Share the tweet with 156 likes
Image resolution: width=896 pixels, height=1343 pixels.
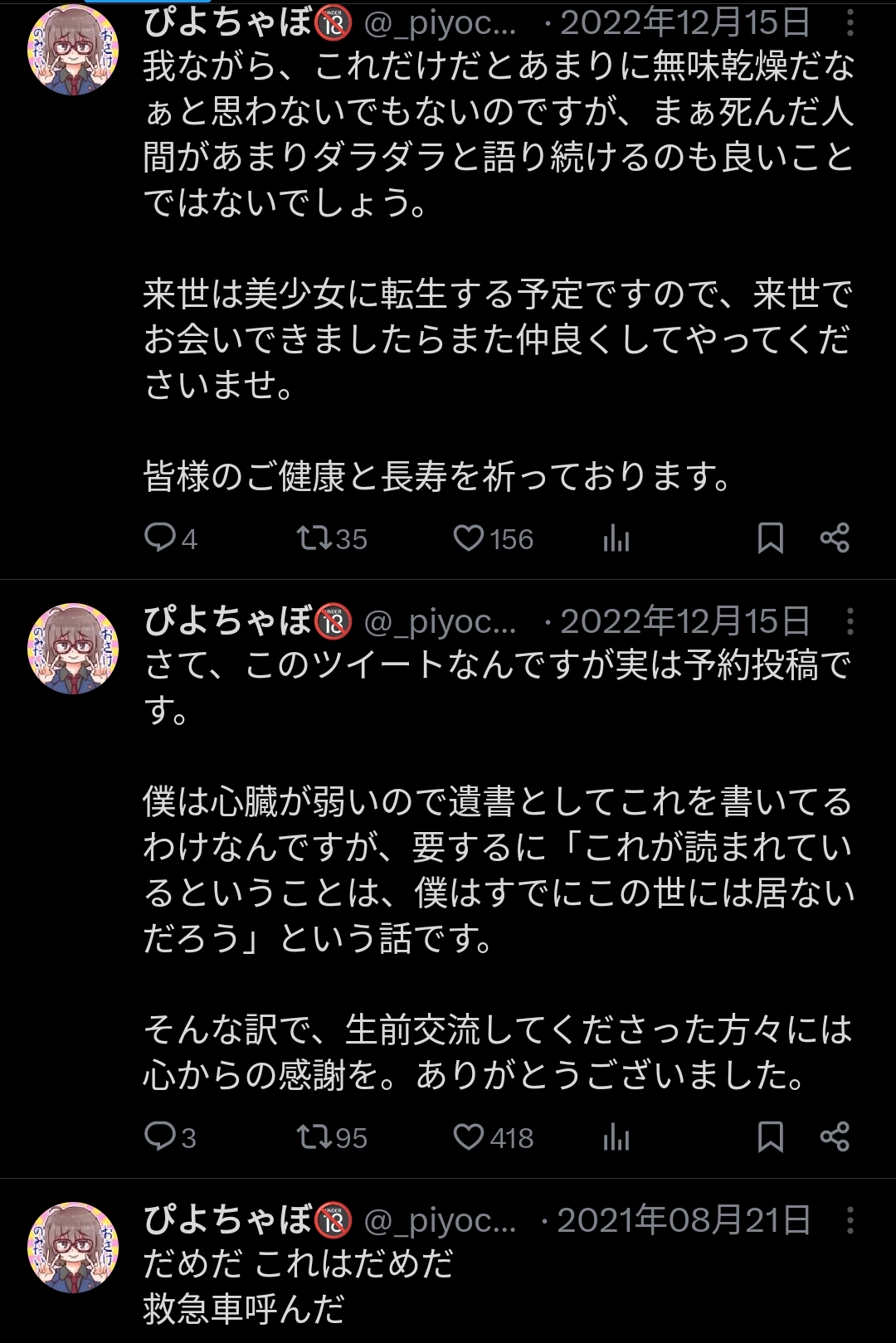coord(835,538)
